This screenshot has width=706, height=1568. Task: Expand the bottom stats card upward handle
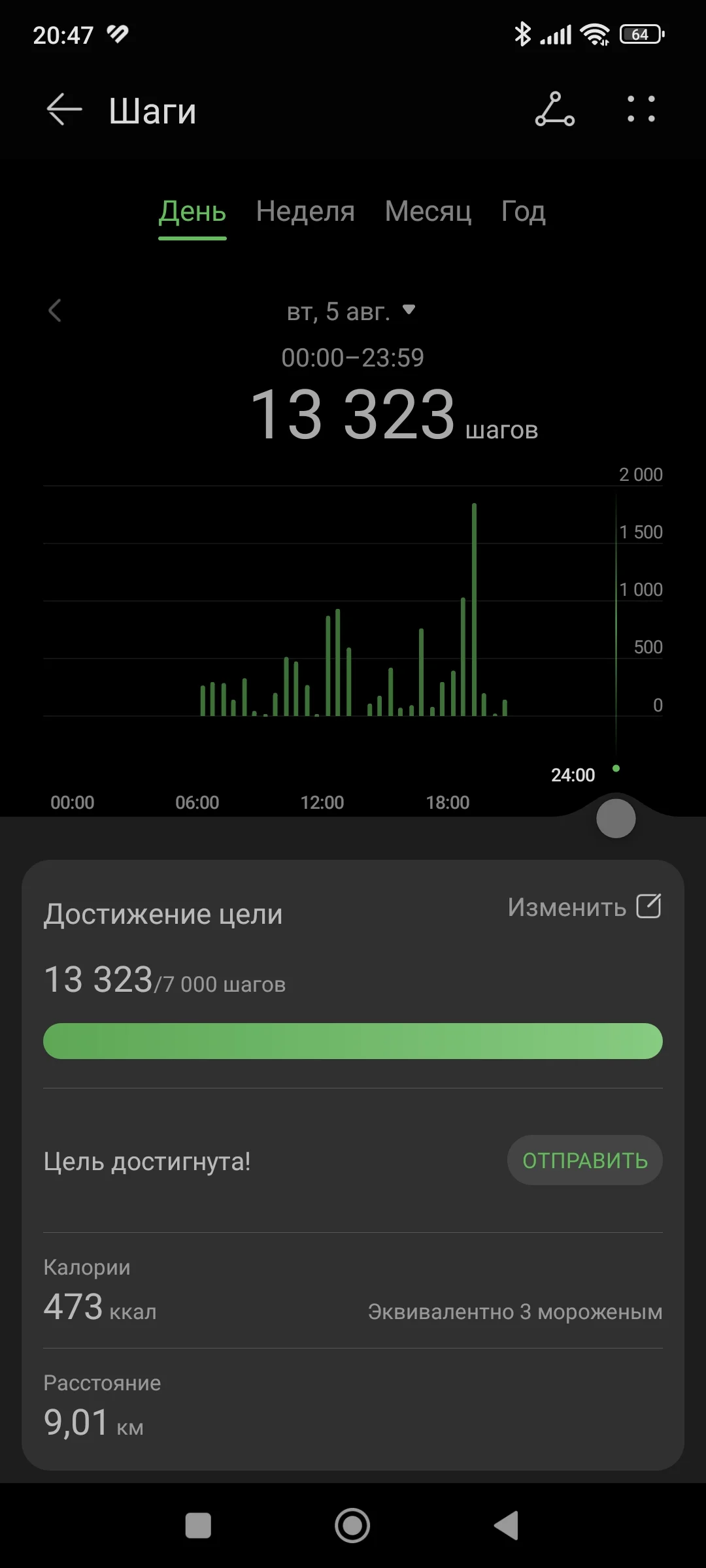[x=615, y=817]
